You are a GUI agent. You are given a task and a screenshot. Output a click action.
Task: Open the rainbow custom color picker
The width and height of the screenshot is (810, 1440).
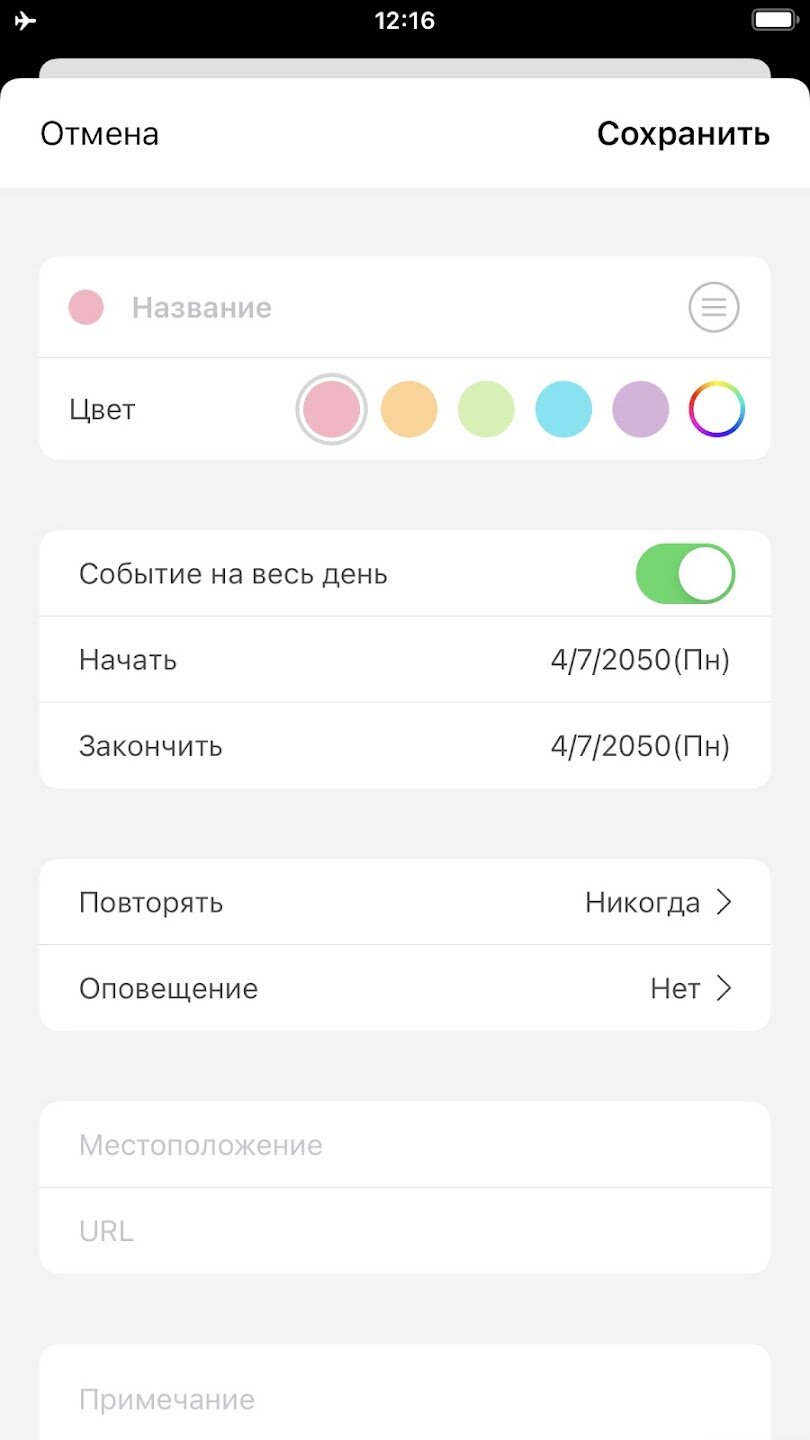(x=717, y=409)
